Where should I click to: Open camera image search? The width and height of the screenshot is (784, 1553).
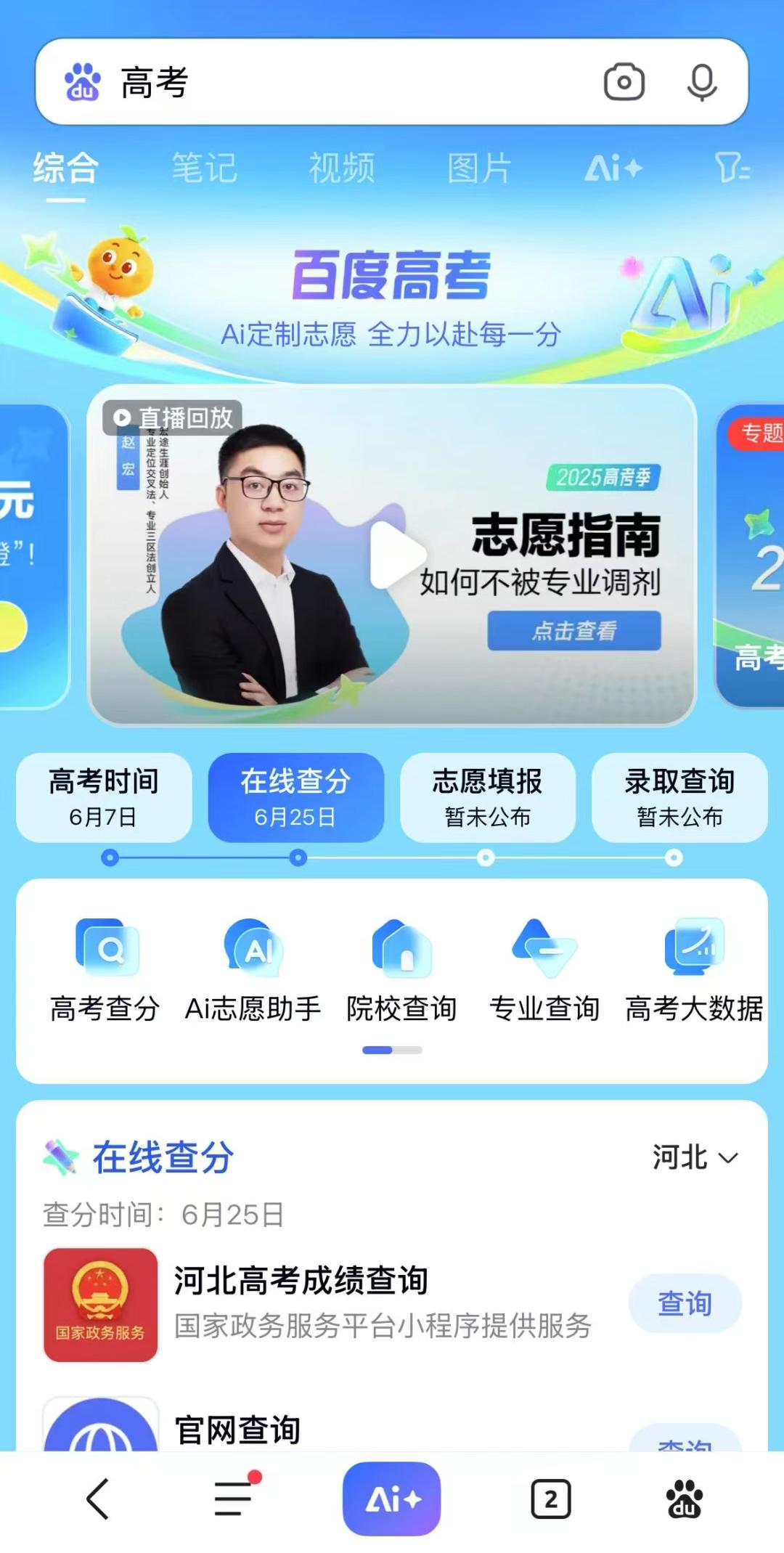click(x=624, y=82)
